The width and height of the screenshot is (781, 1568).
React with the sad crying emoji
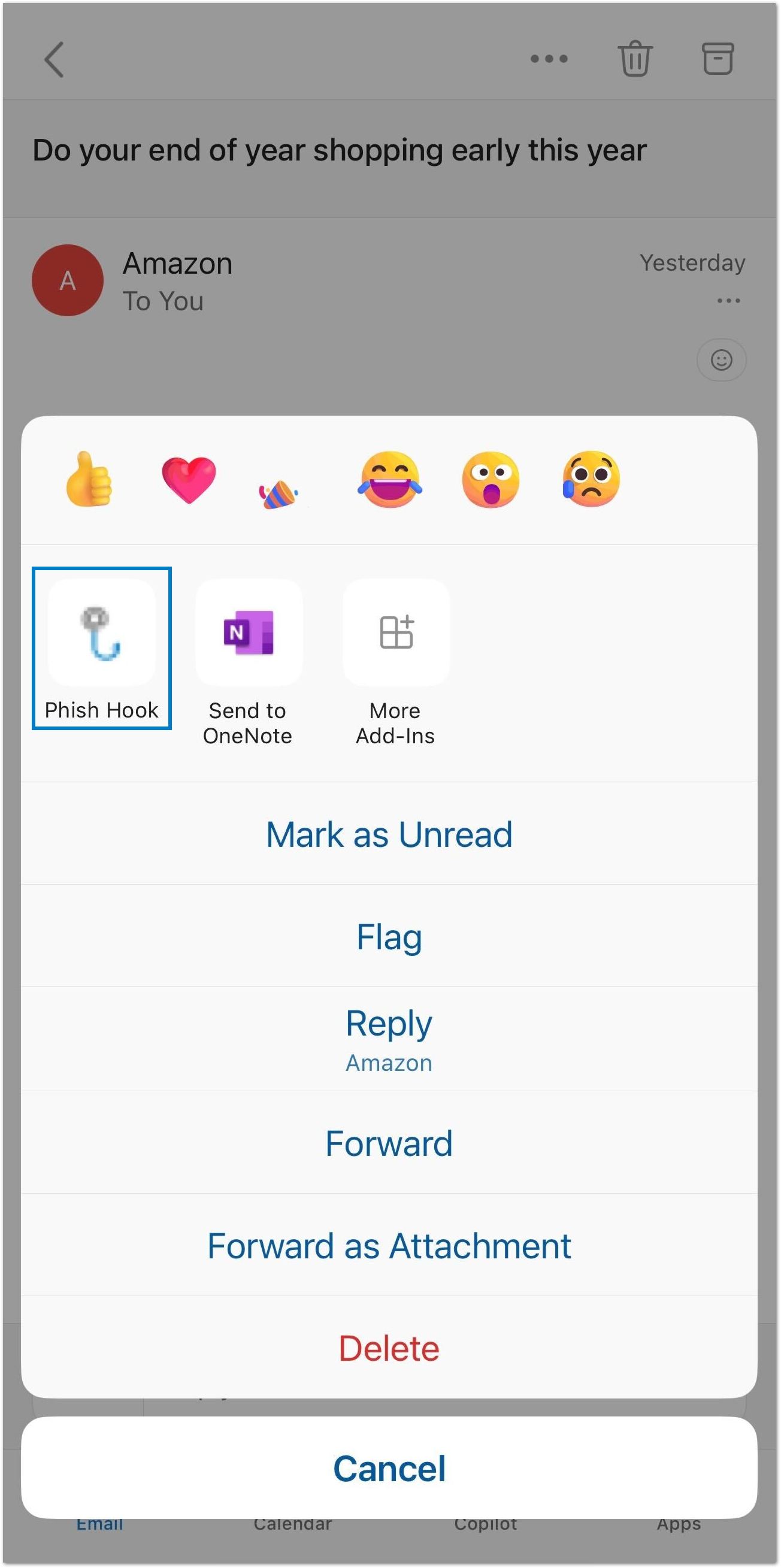tap(591, 479)
